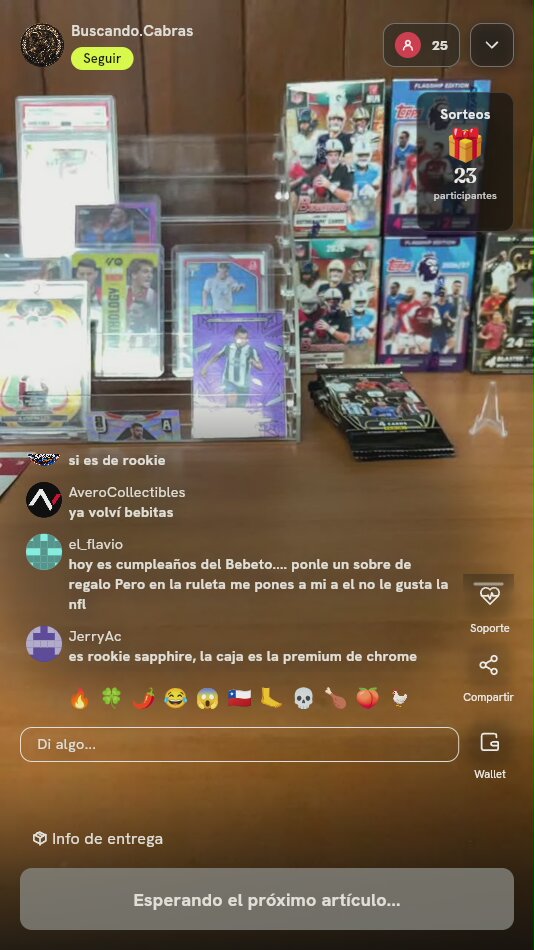
Task: Send the fire emoji reaction
Action: point(79,699)
